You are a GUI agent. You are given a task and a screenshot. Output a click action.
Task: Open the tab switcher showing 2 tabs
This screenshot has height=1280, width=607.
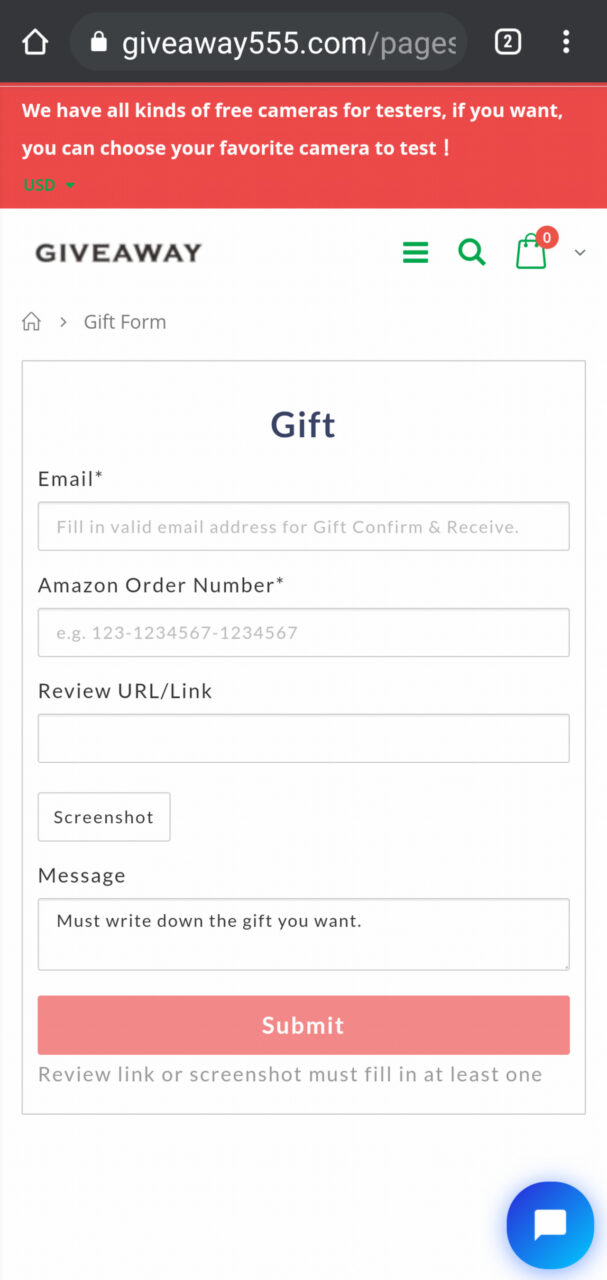click(x=508, y=42)
